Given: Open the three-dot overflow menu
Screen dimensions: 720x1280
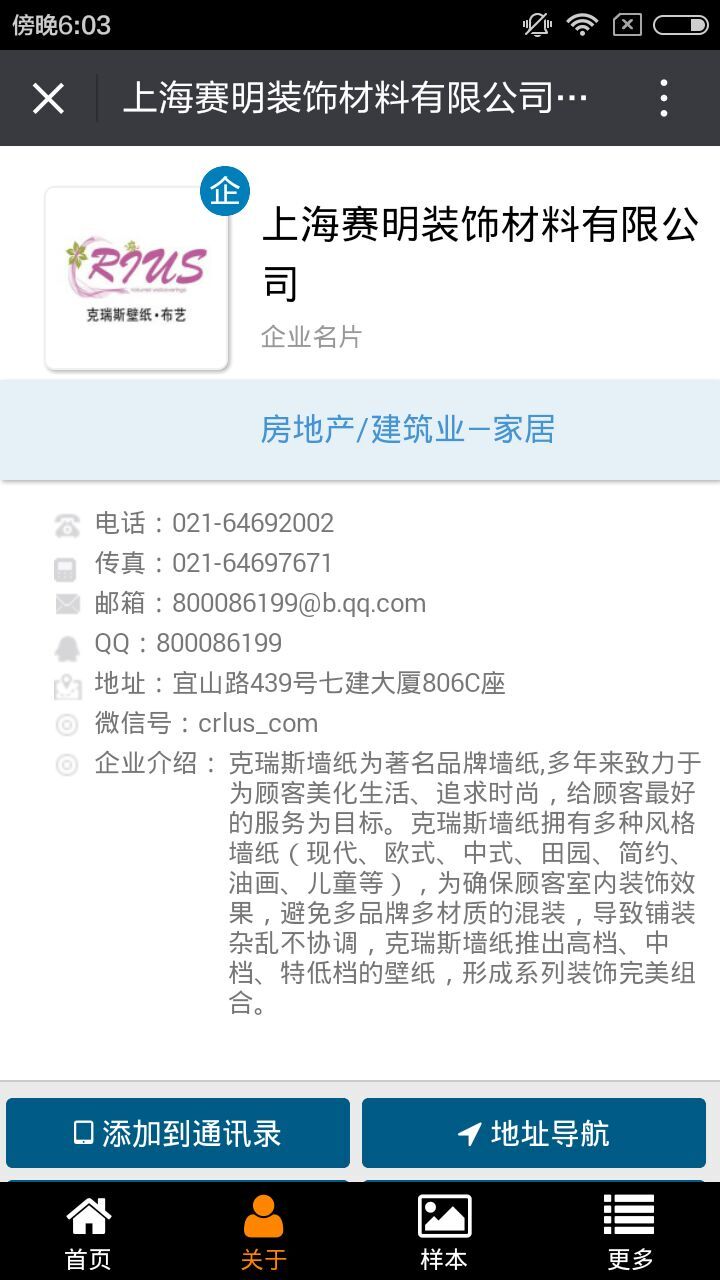Looking at the screenshot, I should 664,98.
